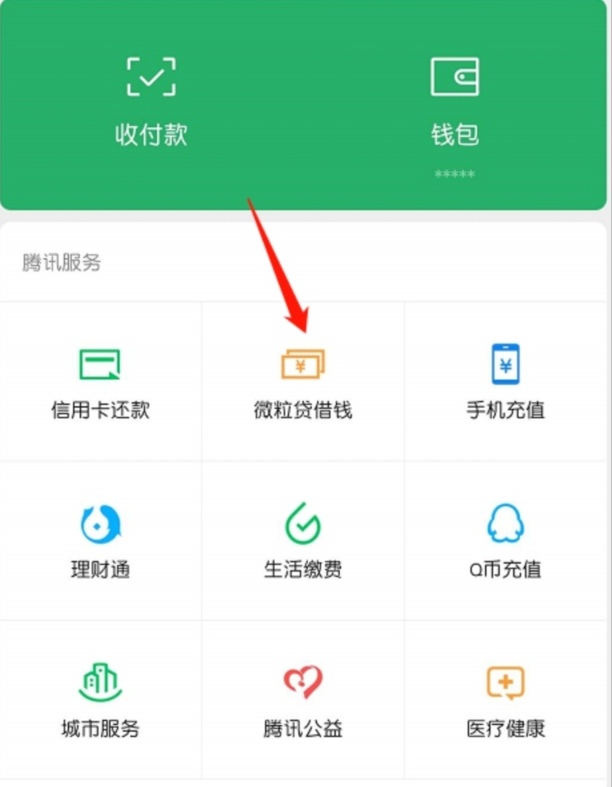This screenshot has height=787, width=612.
Task: Open 理财通 wealth management
Action: (x=100, y=541)
